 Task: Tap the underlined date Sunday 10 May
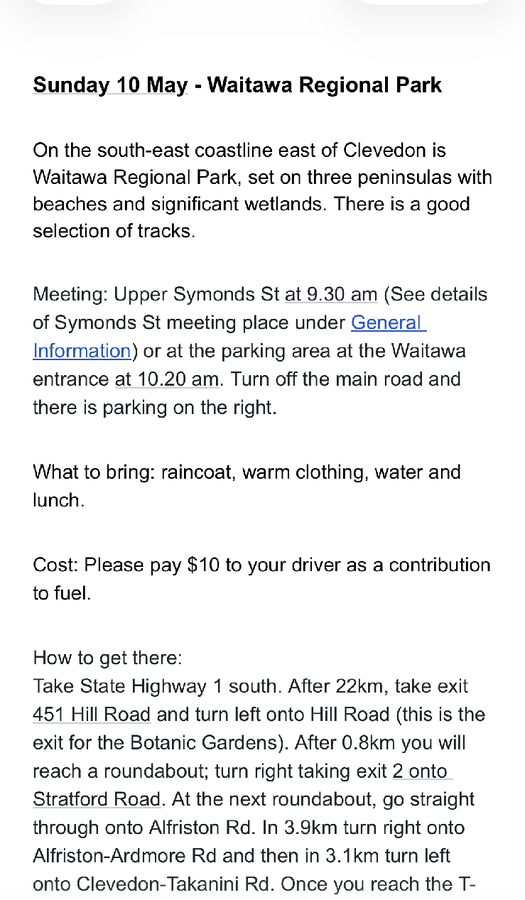click(x=110, y=85)
